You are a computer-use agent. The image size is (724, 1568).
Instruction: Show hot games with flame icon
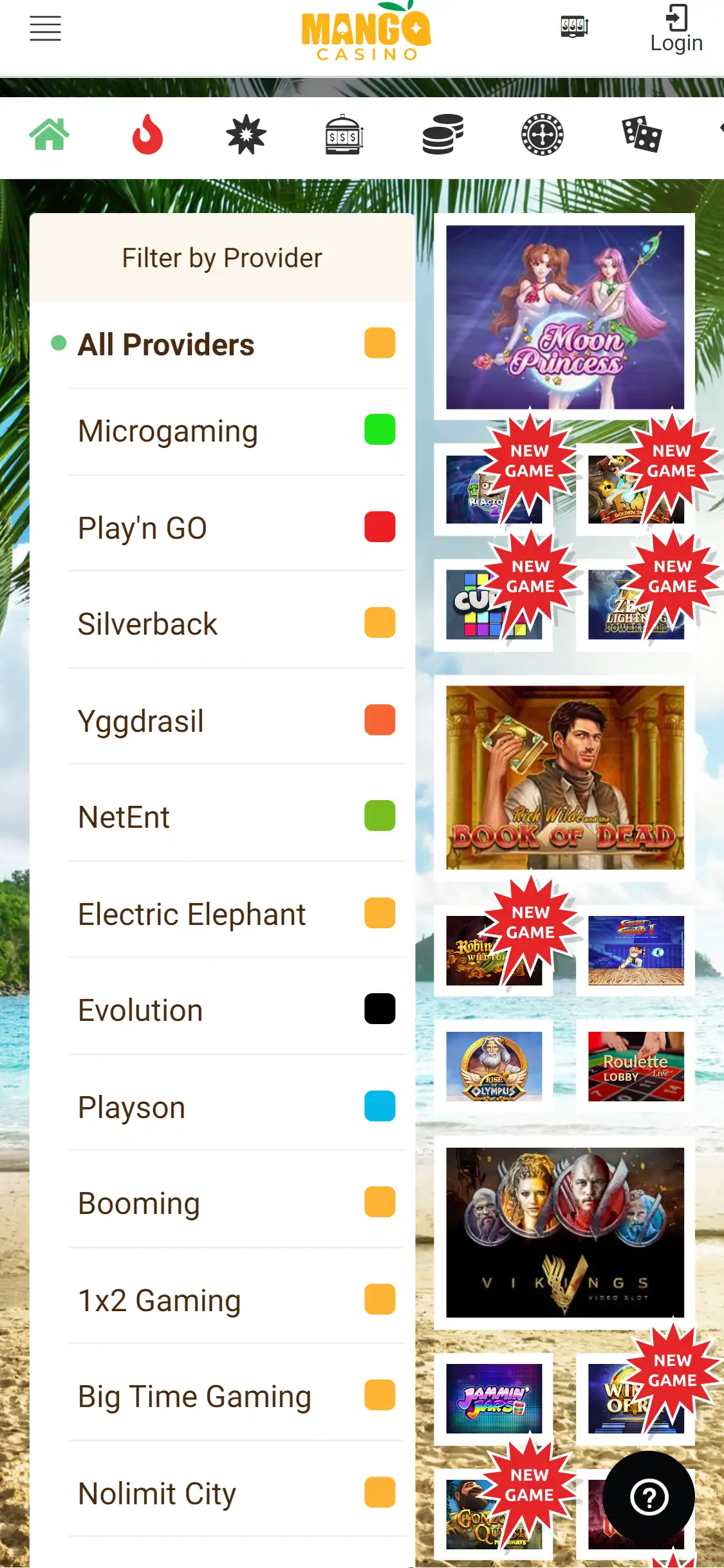147,135
